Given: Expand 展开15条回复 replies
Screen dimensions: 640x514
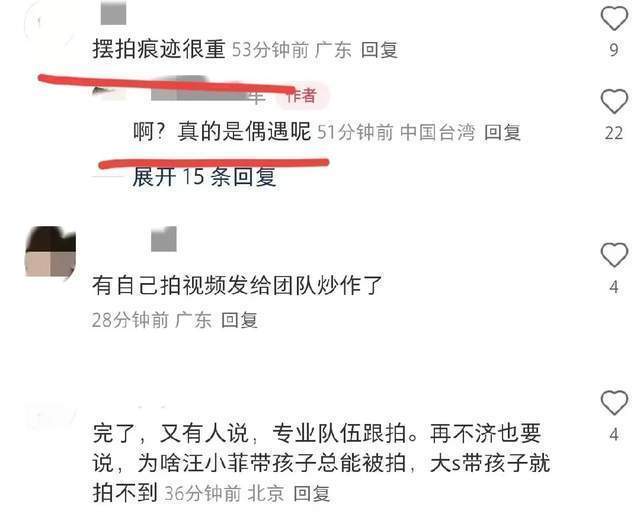Looking at the screenshot, I should point(204,177).
